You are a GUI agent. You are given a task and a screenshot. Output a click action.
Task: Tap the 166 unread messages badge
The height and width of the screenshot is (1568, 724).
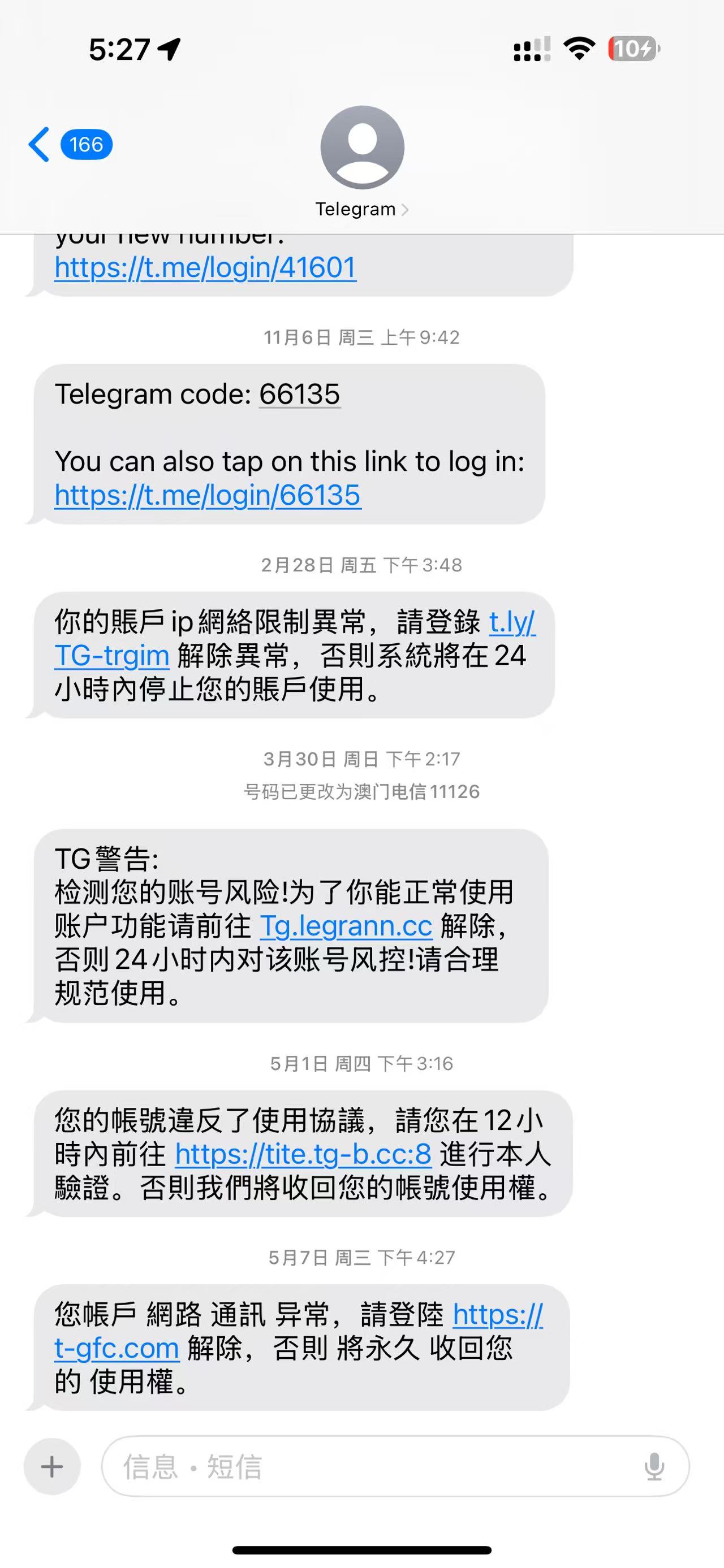point(86,145)
